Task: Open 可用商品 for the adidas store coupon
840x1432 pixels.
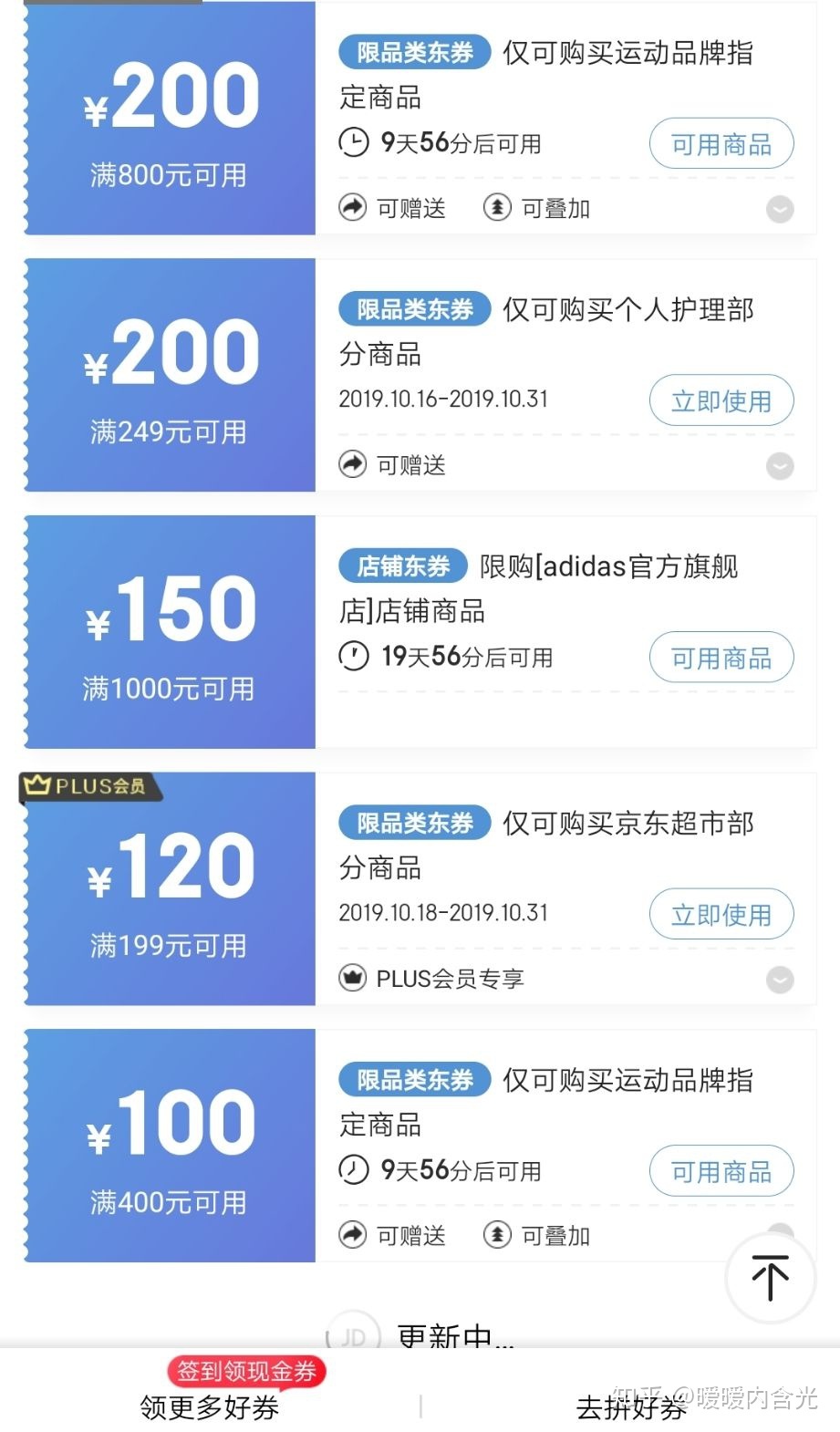Action: pyautogui.click(x=721, y=657)
